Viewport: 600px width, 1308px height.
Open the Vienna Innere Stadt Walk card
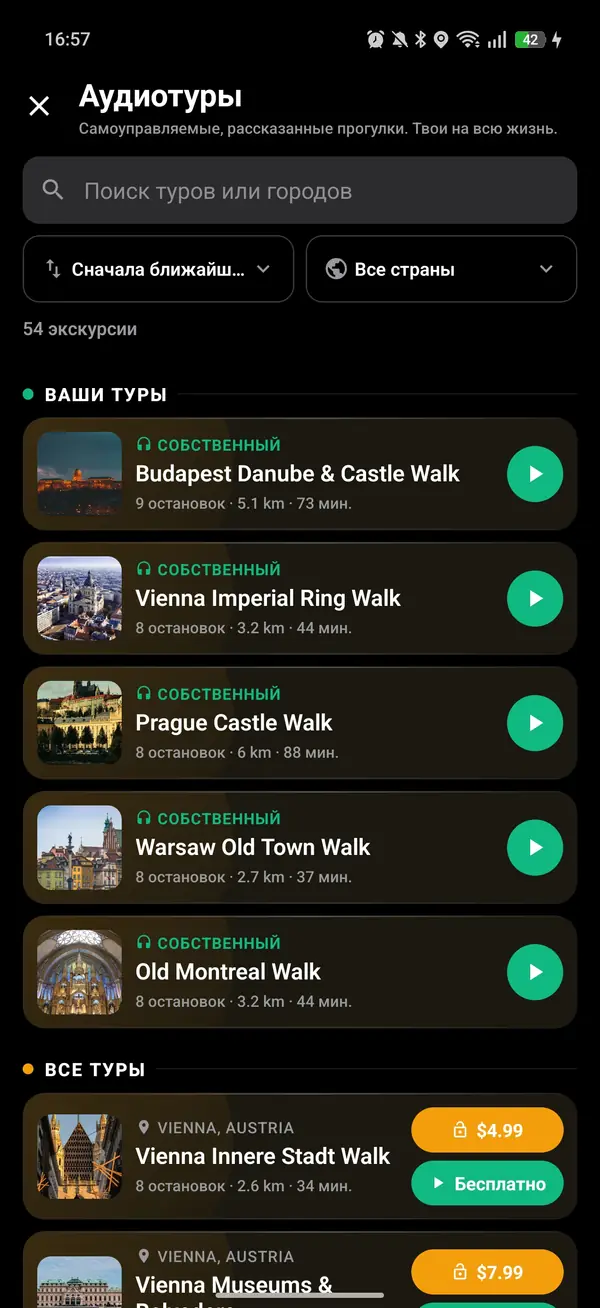300,1157
